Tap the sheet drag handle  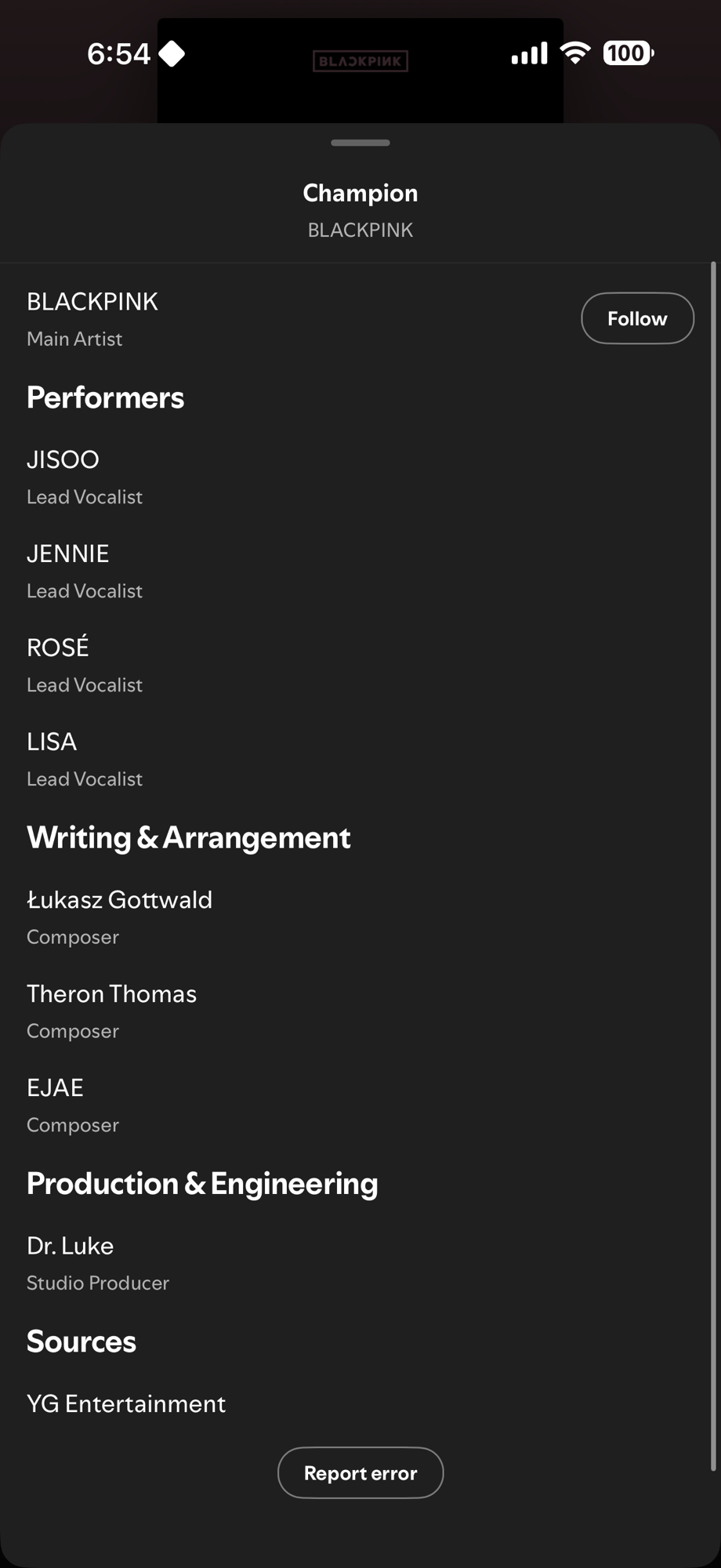(360, 143)
